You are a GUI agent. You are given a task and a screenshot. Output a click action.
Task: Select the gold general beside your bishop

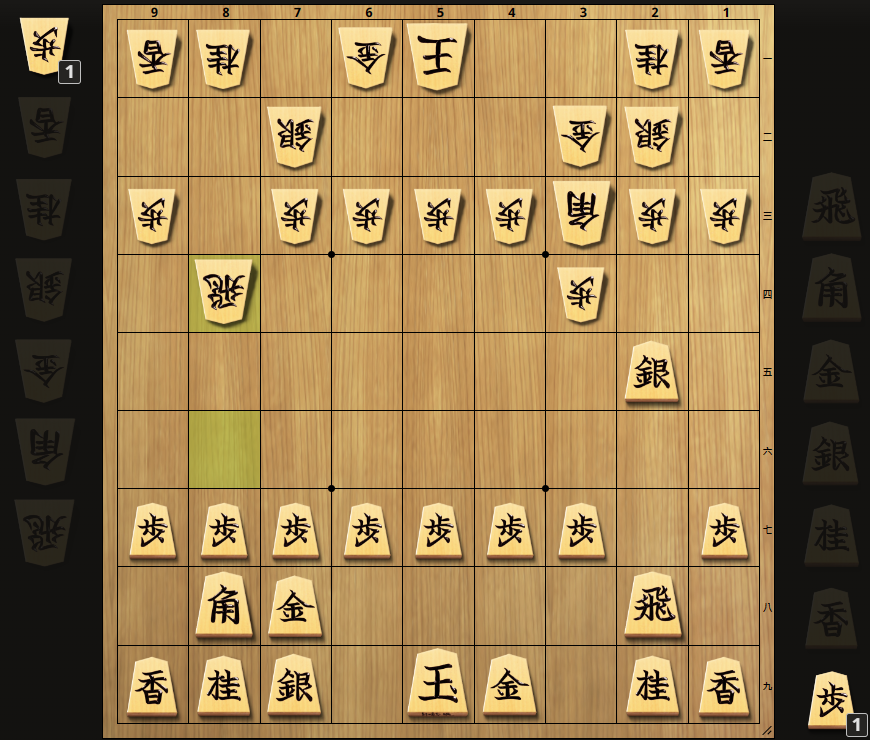295,607
